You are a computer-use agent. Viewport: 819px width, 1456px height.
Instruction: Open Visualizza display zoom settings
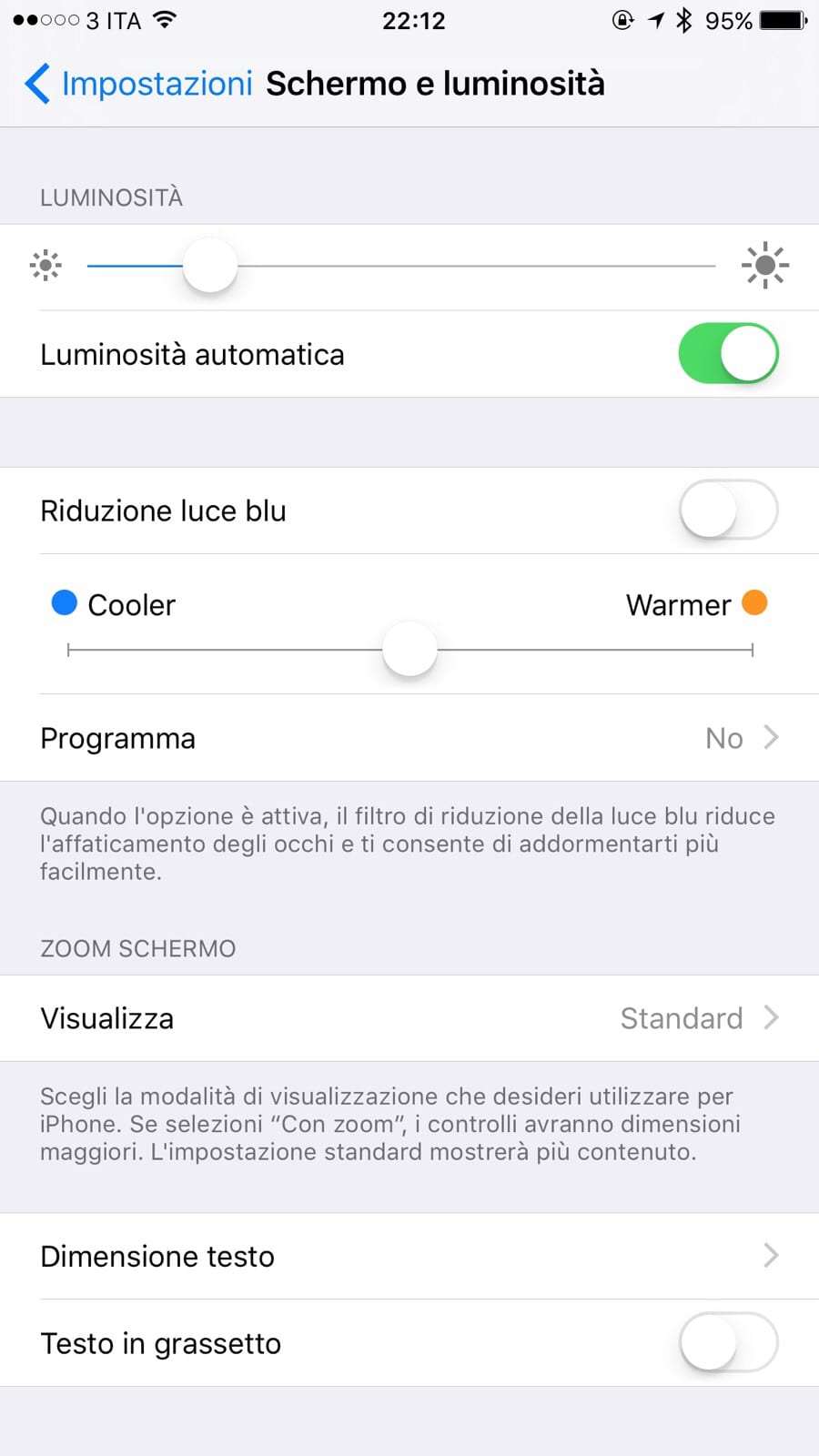409,1018
